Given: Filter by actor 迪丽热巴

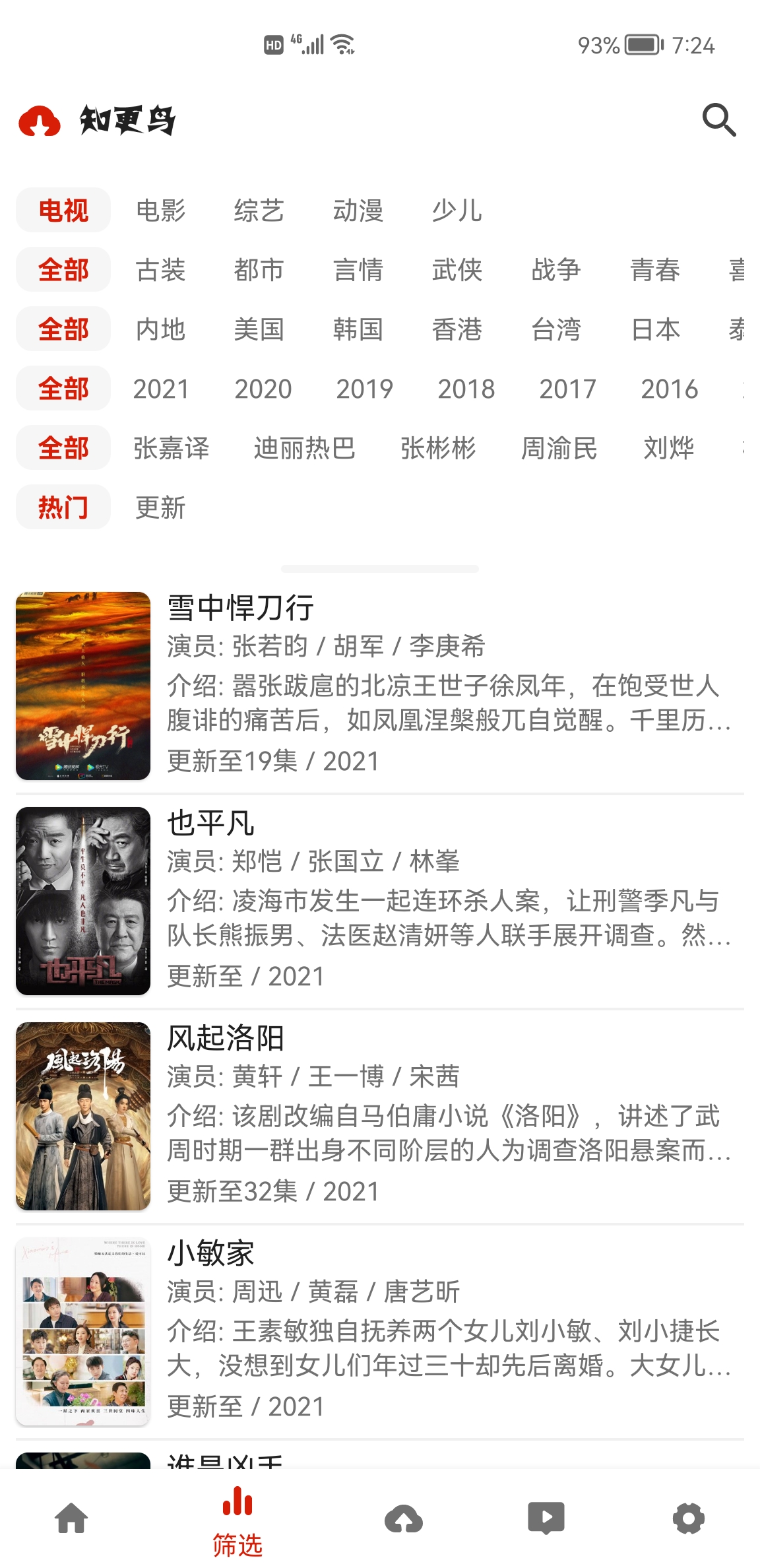Looking at the screenshot, I should pos(304,448).
